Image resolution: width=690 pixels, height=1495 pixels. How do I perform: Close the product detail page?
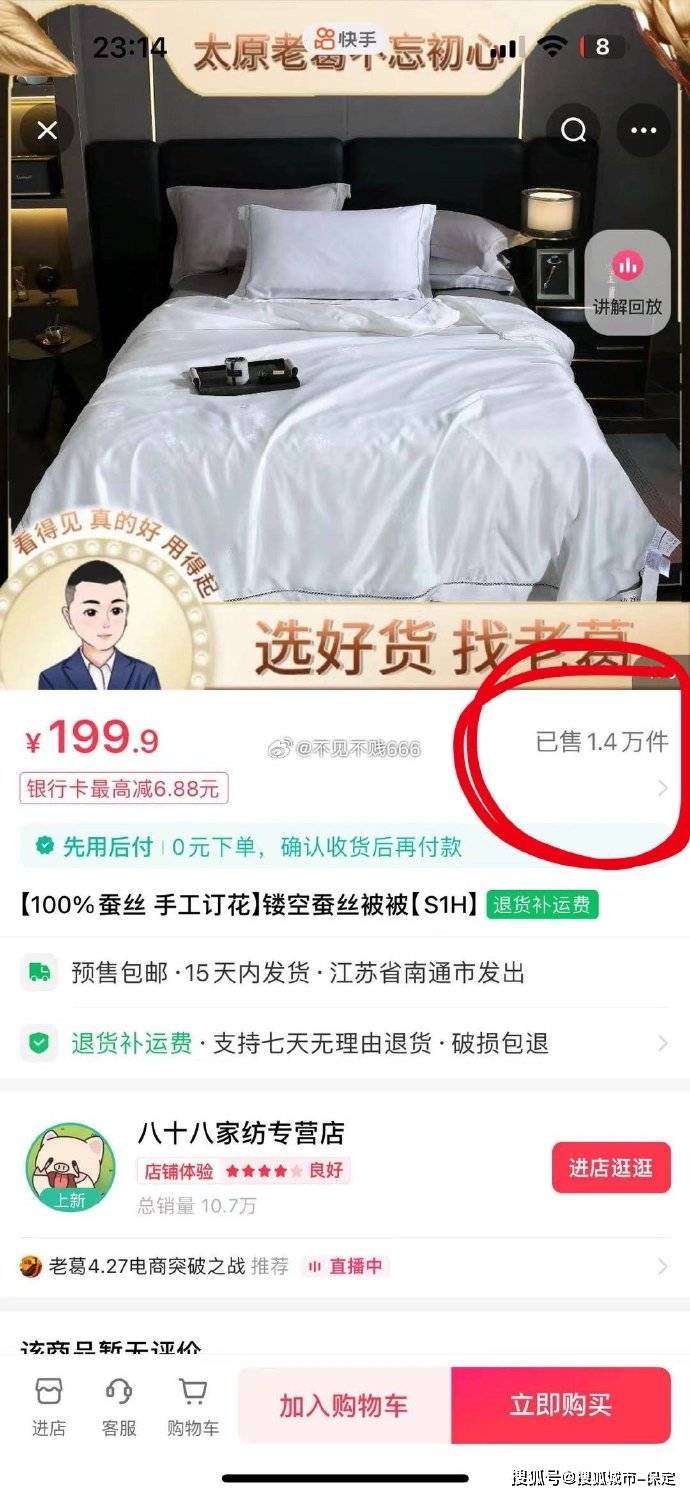click(x=47, y=130)
